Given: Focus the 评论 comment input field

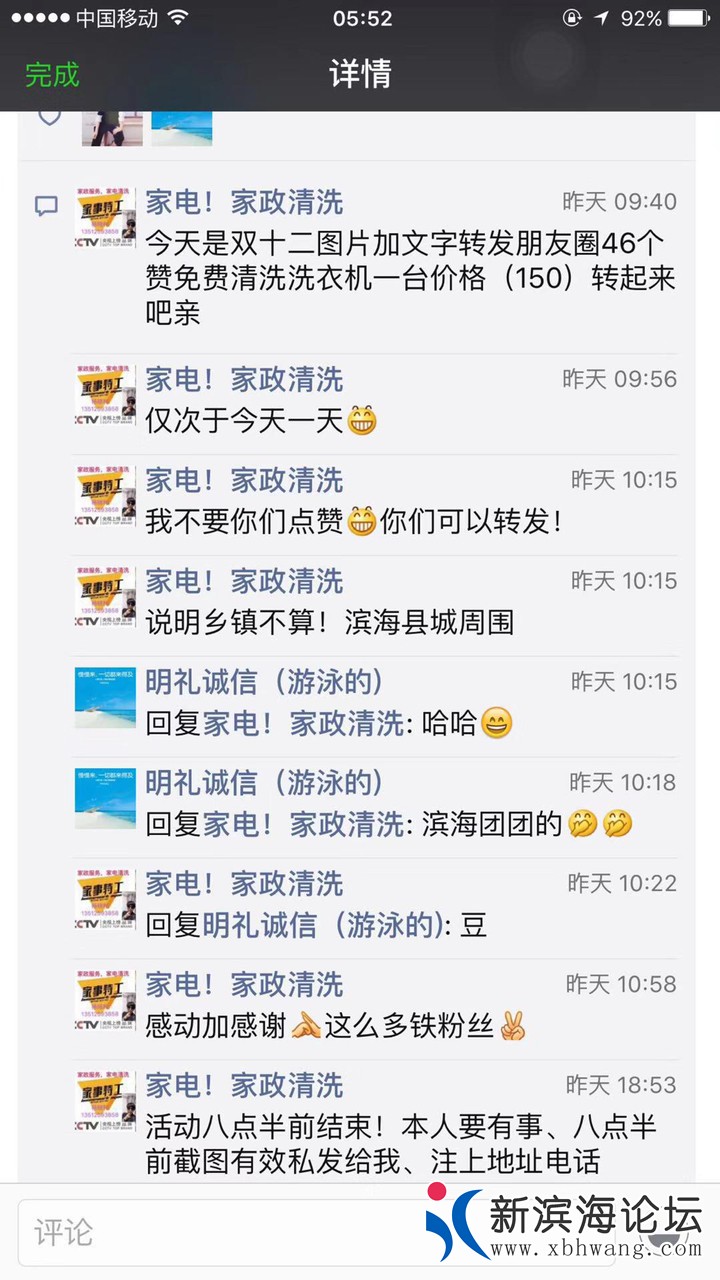Looking at the screenshot, I should point(220,1231).
